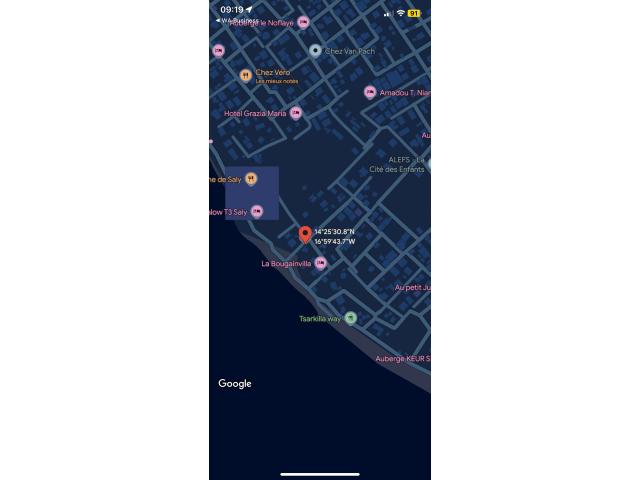Open the T3 Saly hotel marker
Viewport: 640px width, 480px height.
click(256, 212)
